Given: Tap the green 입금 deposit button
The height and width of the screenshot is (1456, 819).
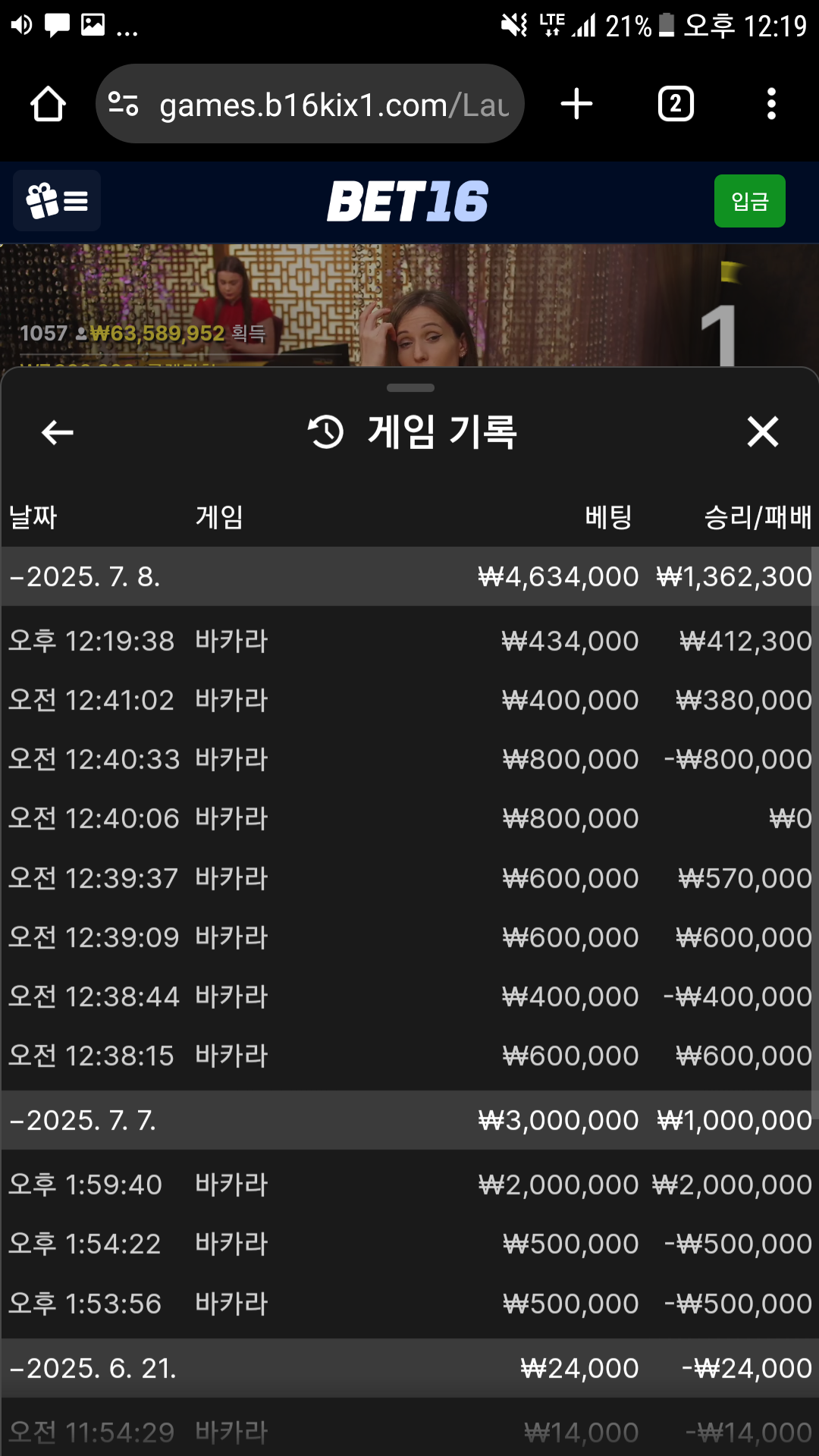Looking at the screenshot, I should click(x=749, y=202).
